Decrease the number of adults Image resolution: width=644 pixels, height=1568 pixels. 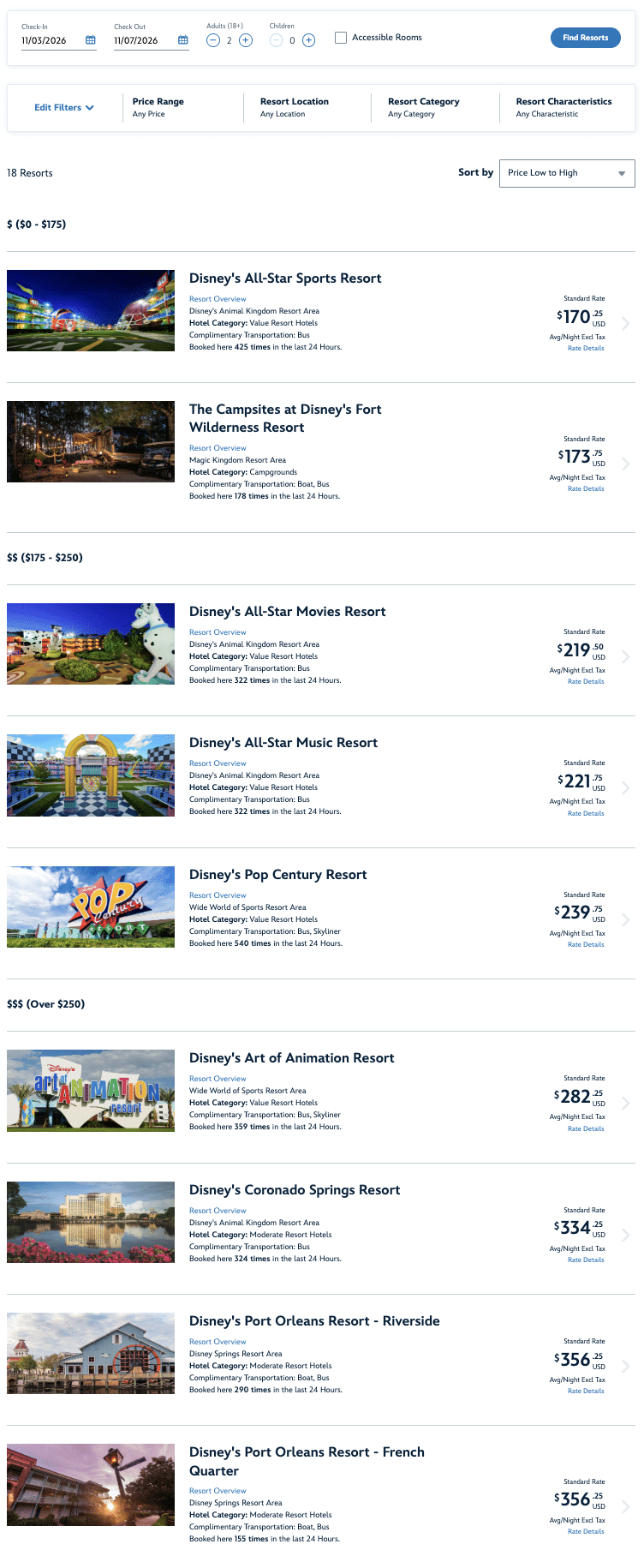(213, 40)
